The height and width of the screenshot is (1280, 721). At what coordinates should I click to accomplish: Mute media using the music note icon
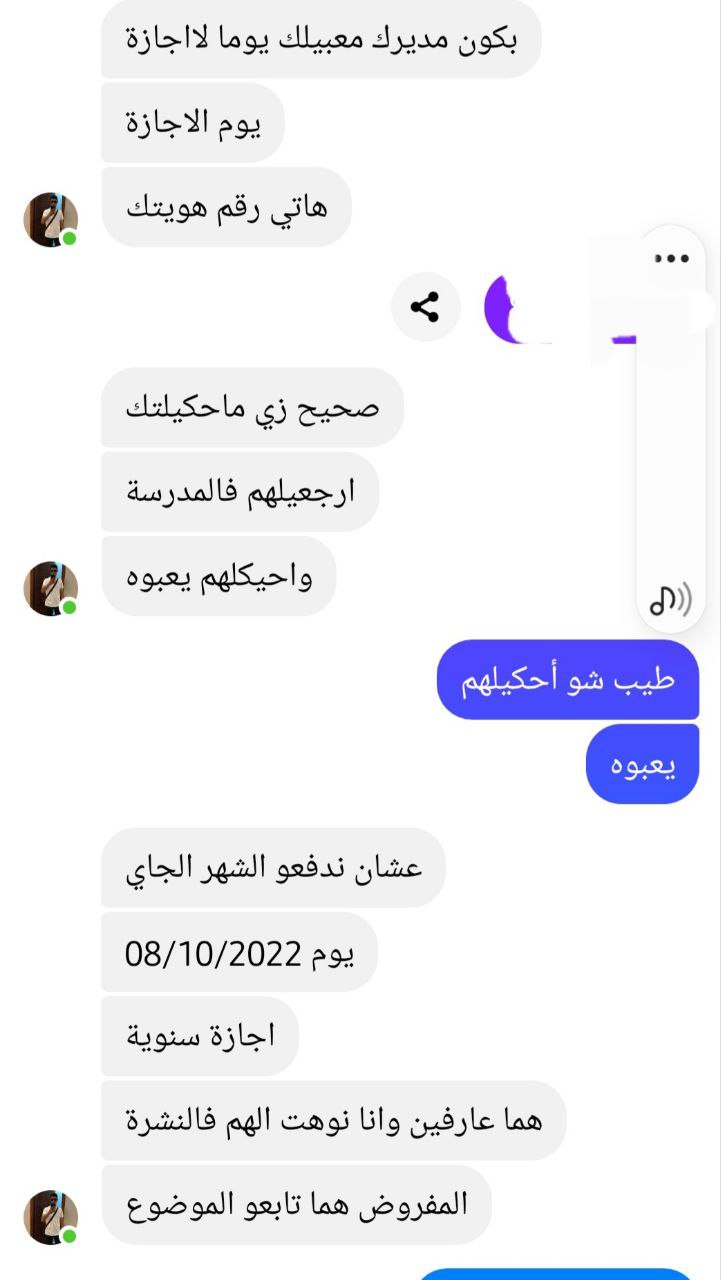tap(670, 599)
